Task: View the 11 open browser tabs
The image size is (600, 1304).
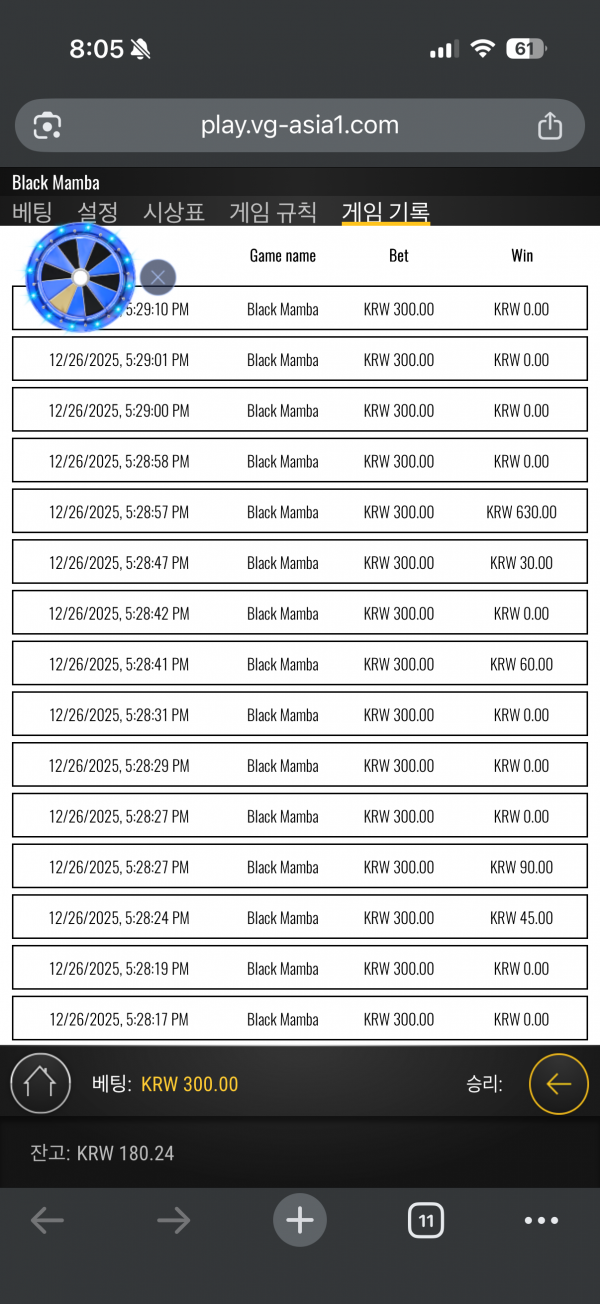Action: click(426, 1220)
